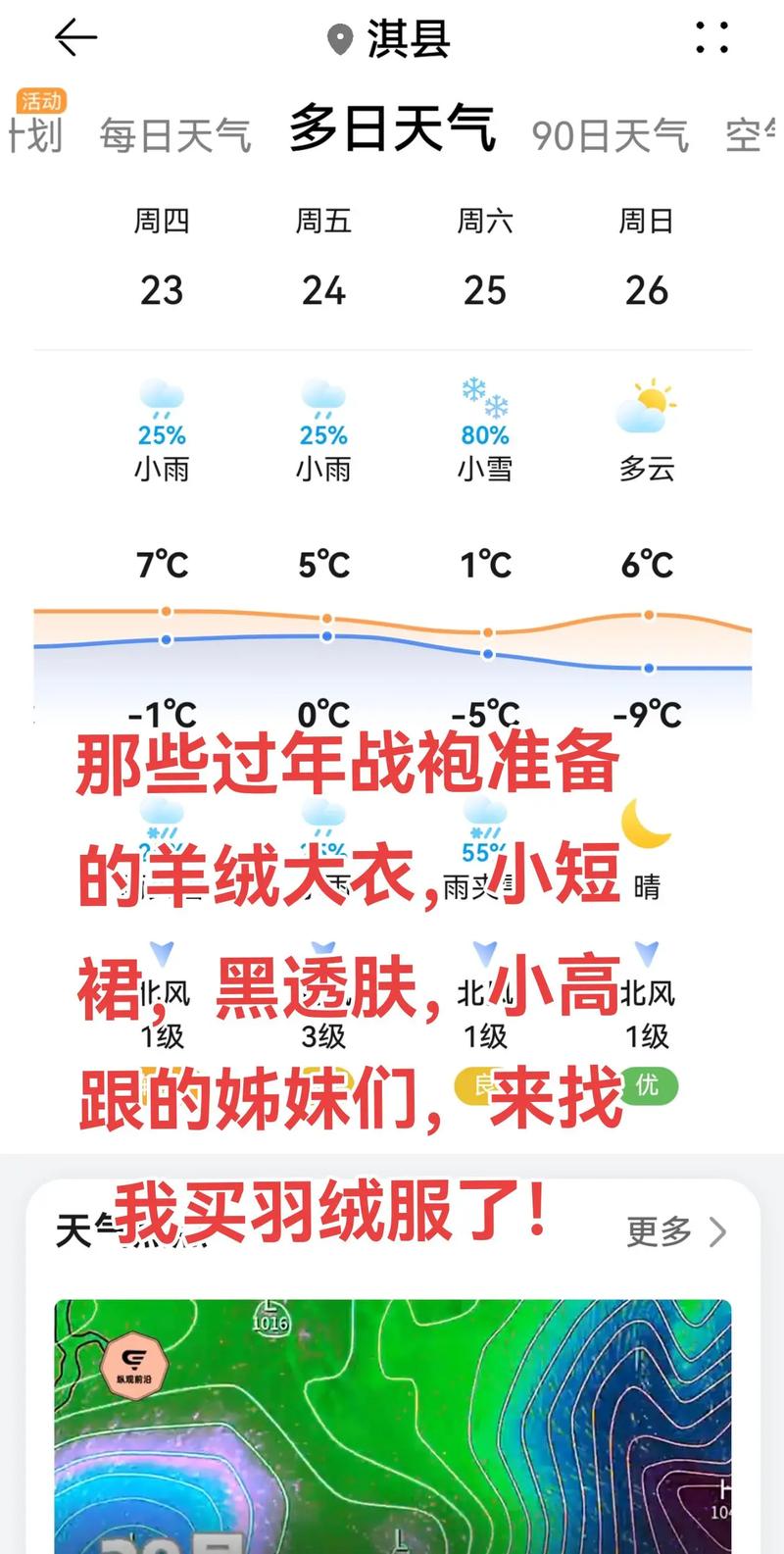Tap the location pin icon beside 淇县
The width and height of the screenshot is (784, 1554).
(x=340, y=39)
